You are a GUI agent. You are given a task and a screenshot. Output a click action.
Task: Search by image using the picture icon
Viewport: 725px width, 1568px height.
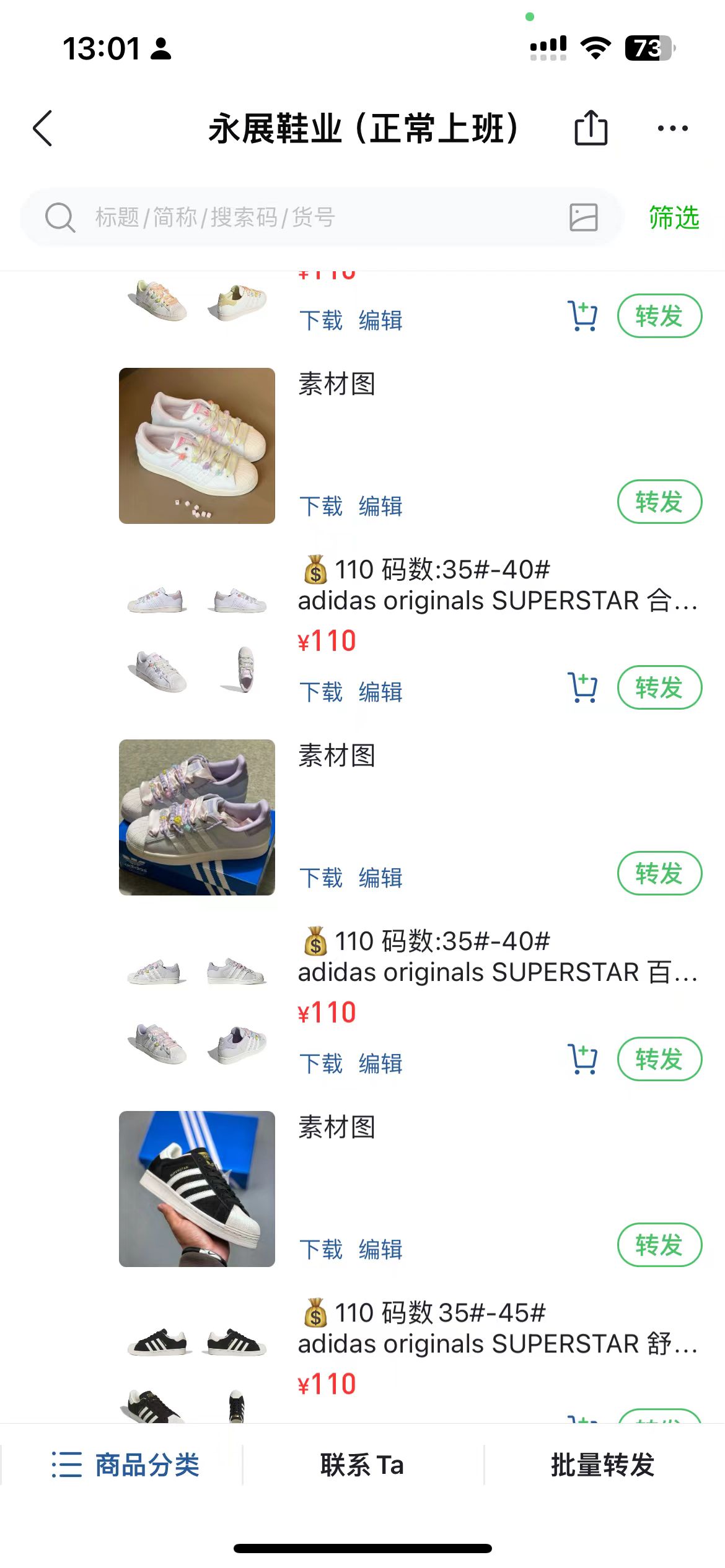click(583, 217)
